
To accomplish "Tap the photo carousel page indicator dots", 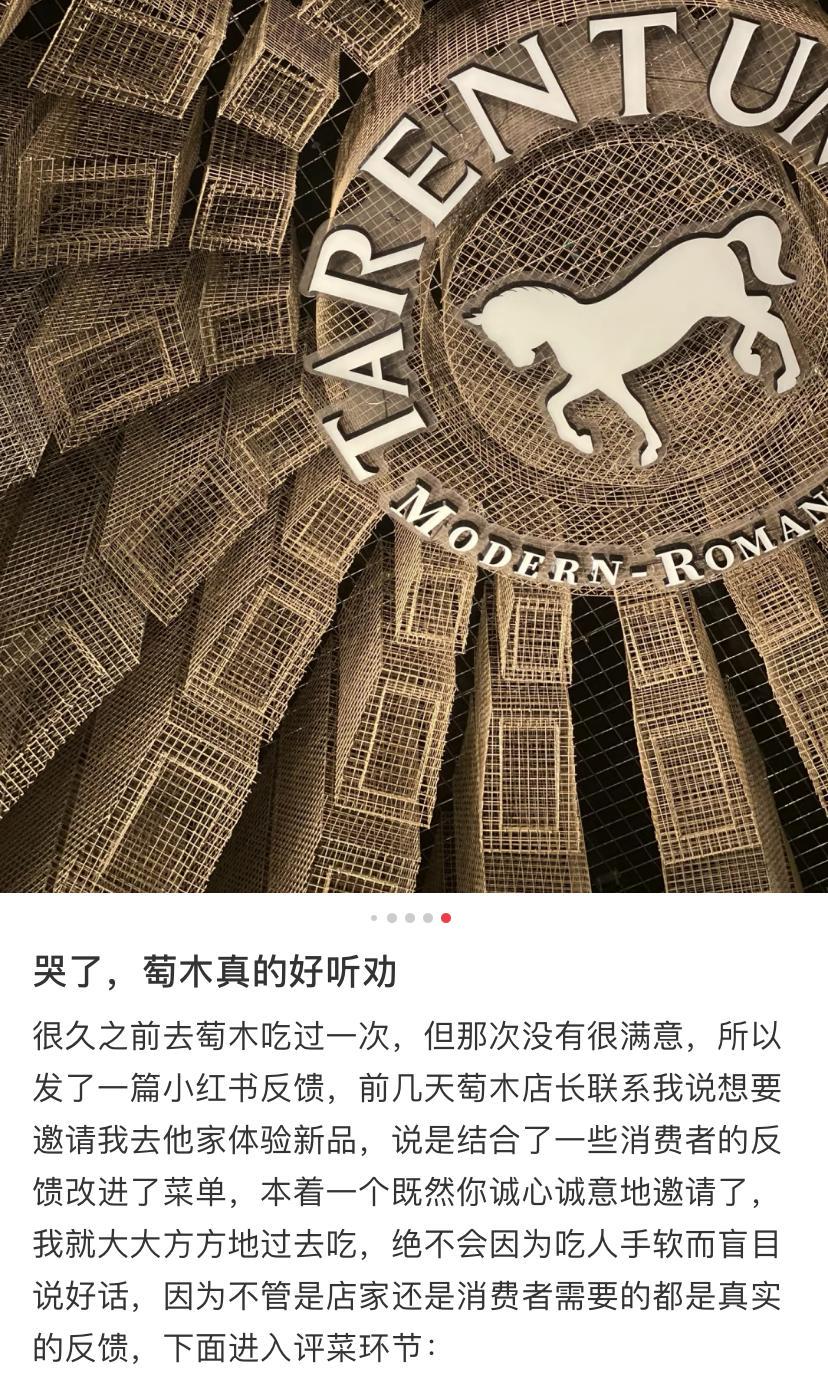I will (x=410, y=918).
